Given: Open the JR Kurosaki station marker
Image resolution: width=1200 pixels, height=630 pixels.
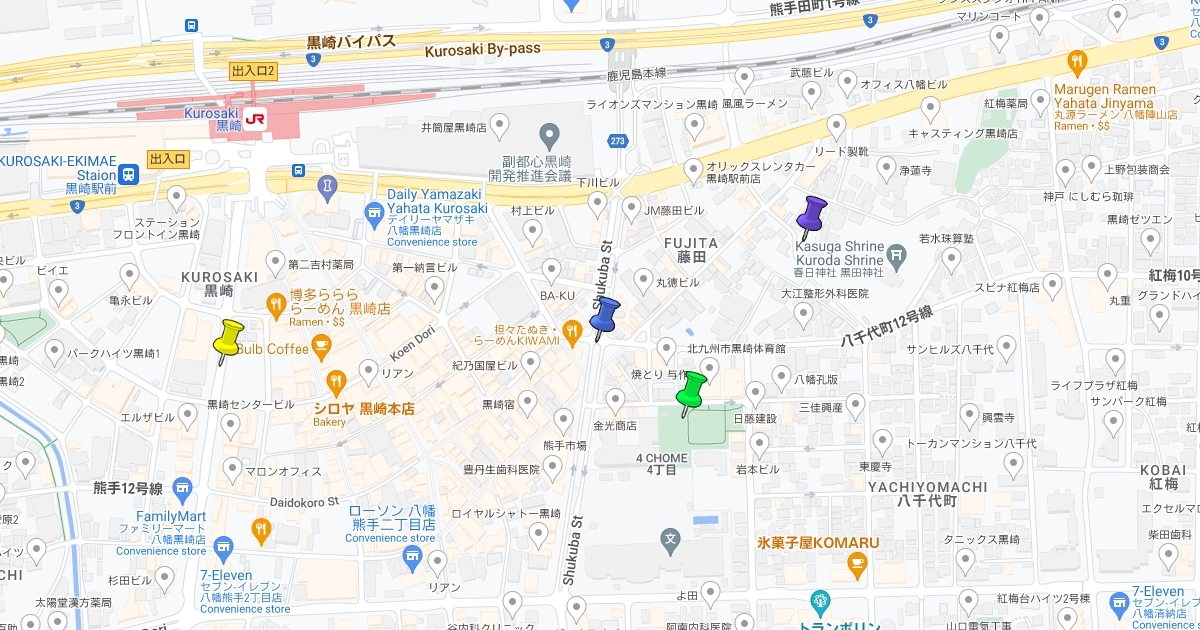Looking at the screenshot, I should pos(255,118).
